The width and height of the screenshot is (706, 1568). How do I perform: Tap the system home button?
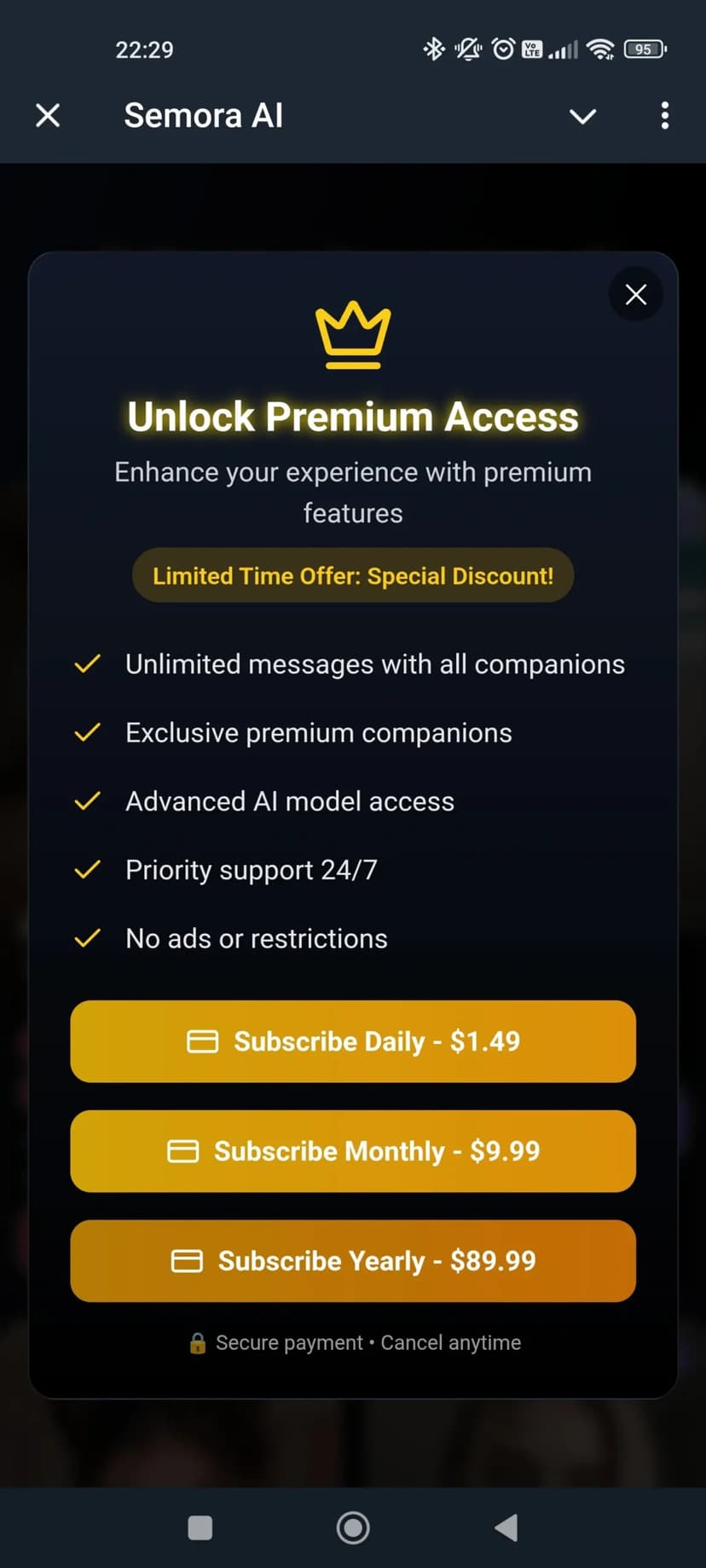point(353,1528)
